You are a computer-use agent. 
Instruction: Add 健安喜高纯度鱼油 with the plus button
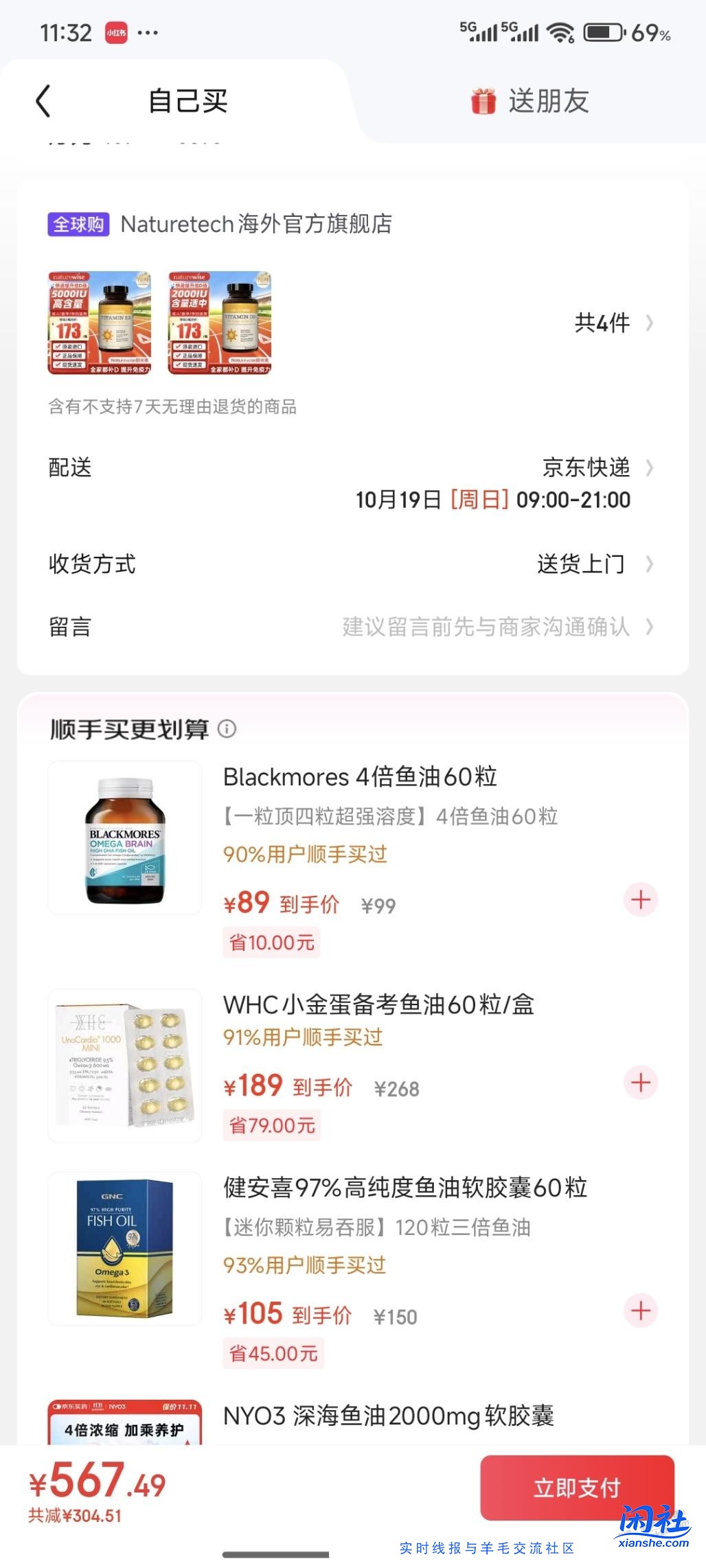click(x=640, y=1309)
